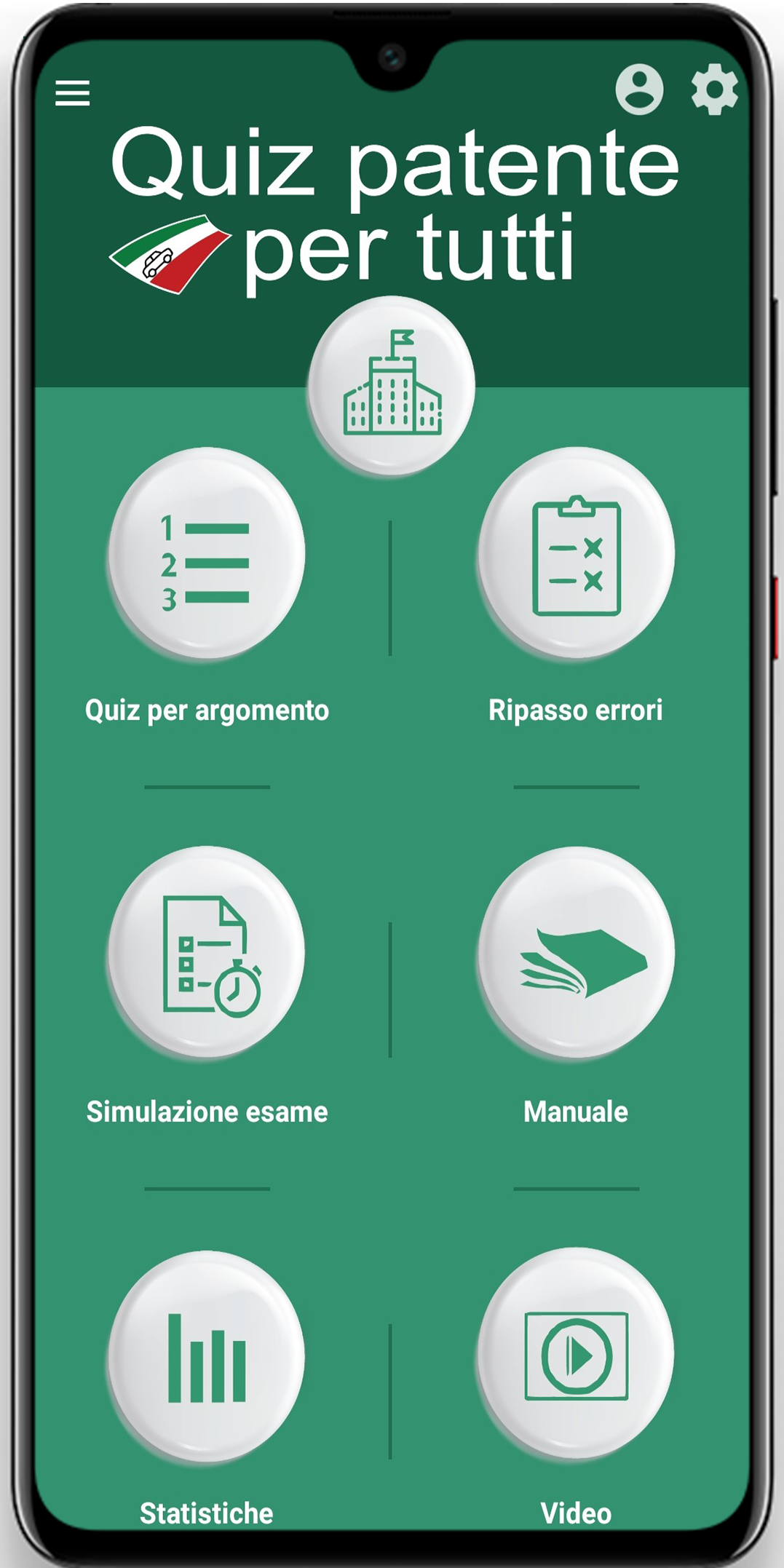Screen dimensions: 784x1568
Task: Open the settings gear
Action: pyautogui.click(x=714, y=90)
